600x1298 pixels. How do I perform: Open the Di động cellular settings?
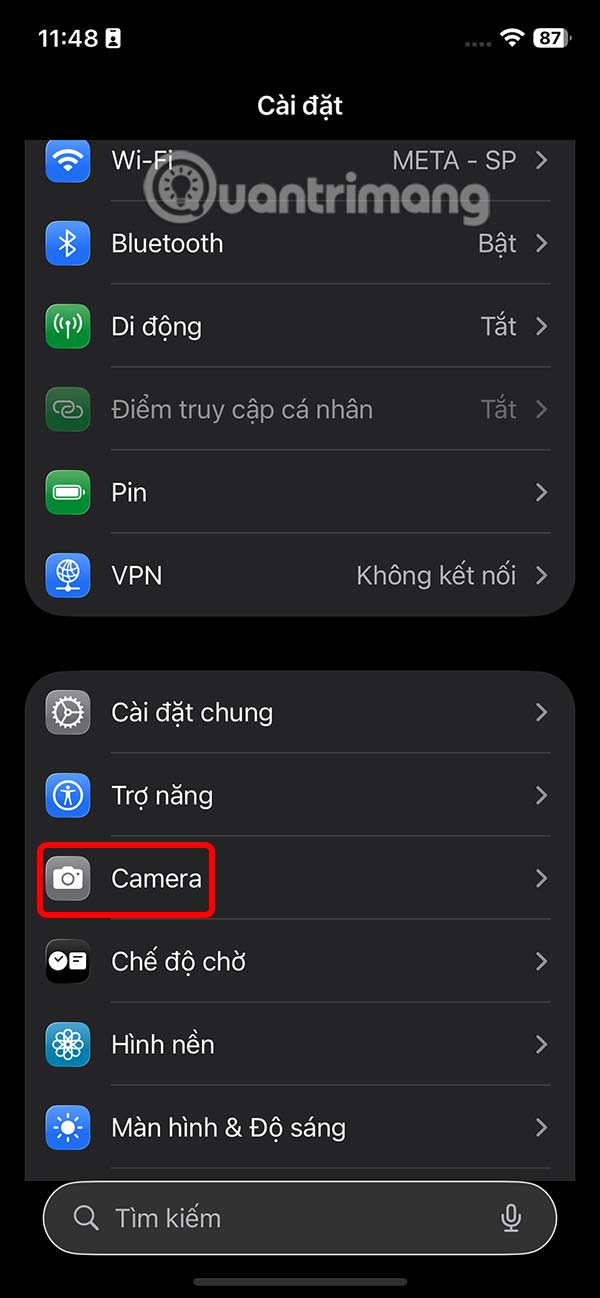tap(300, 327)
